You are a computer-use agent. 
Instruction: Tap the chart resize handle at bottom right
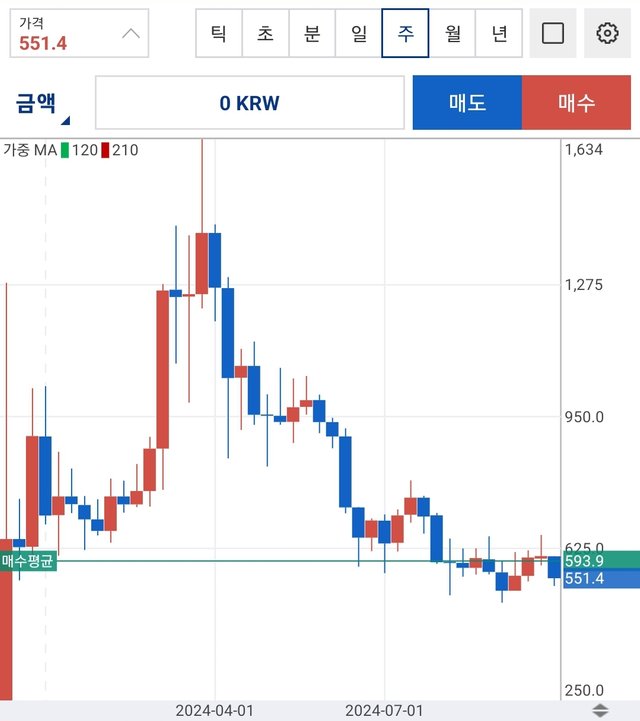tap(600, 710)
